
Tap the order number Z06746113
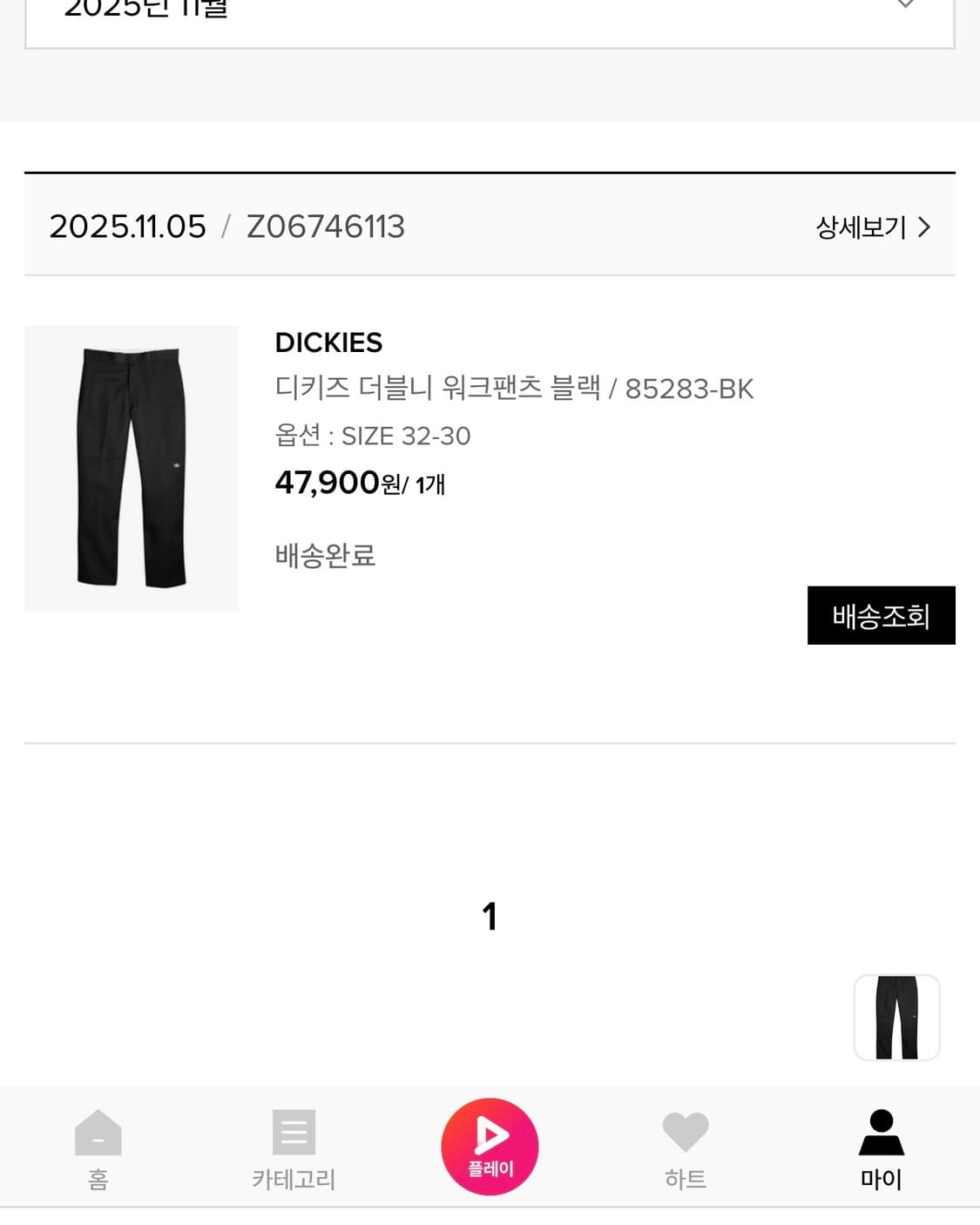coord(327,227)
